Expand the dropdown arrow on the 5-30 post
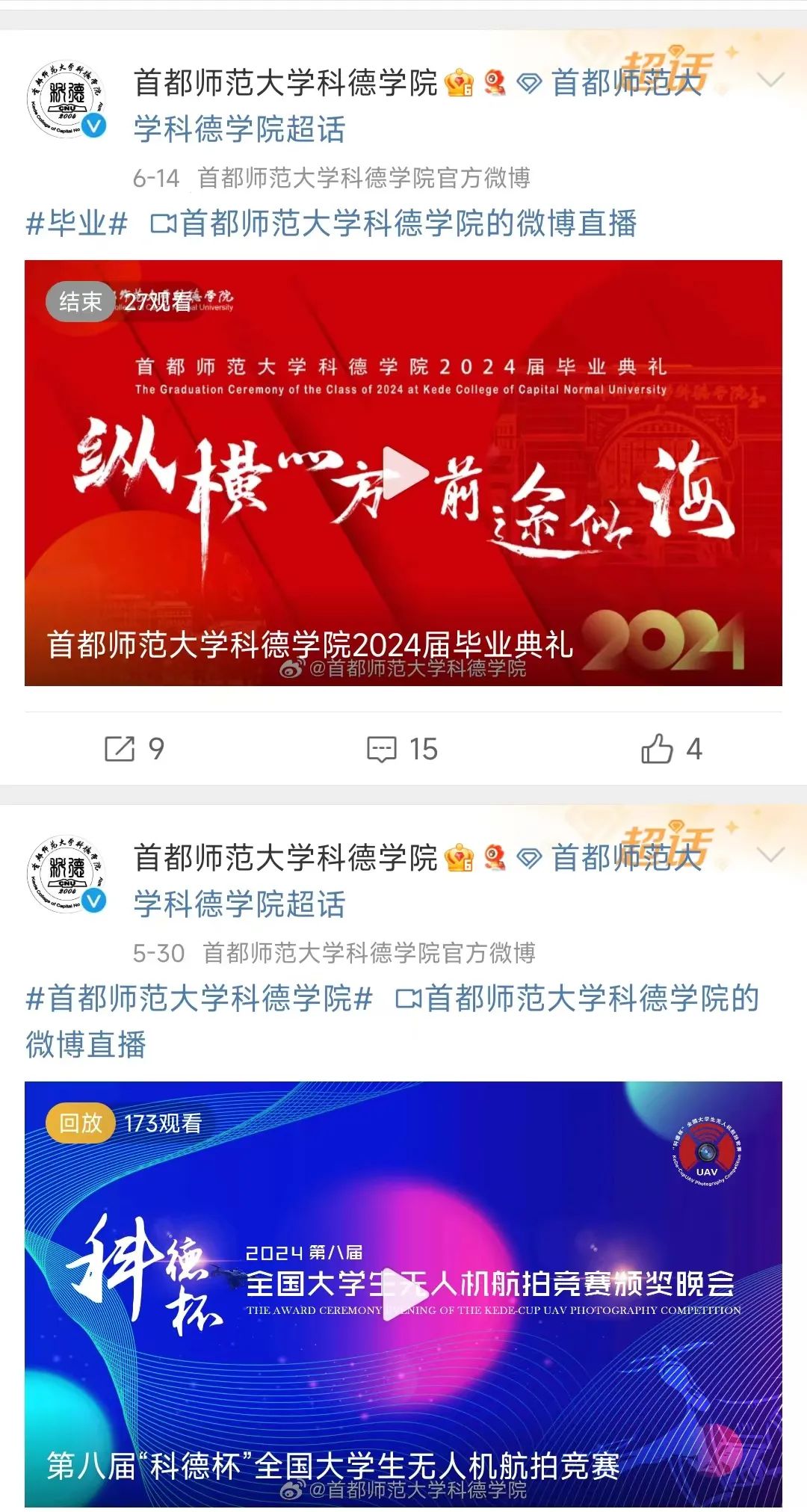807x1512 pixels. tap(770, 854)
